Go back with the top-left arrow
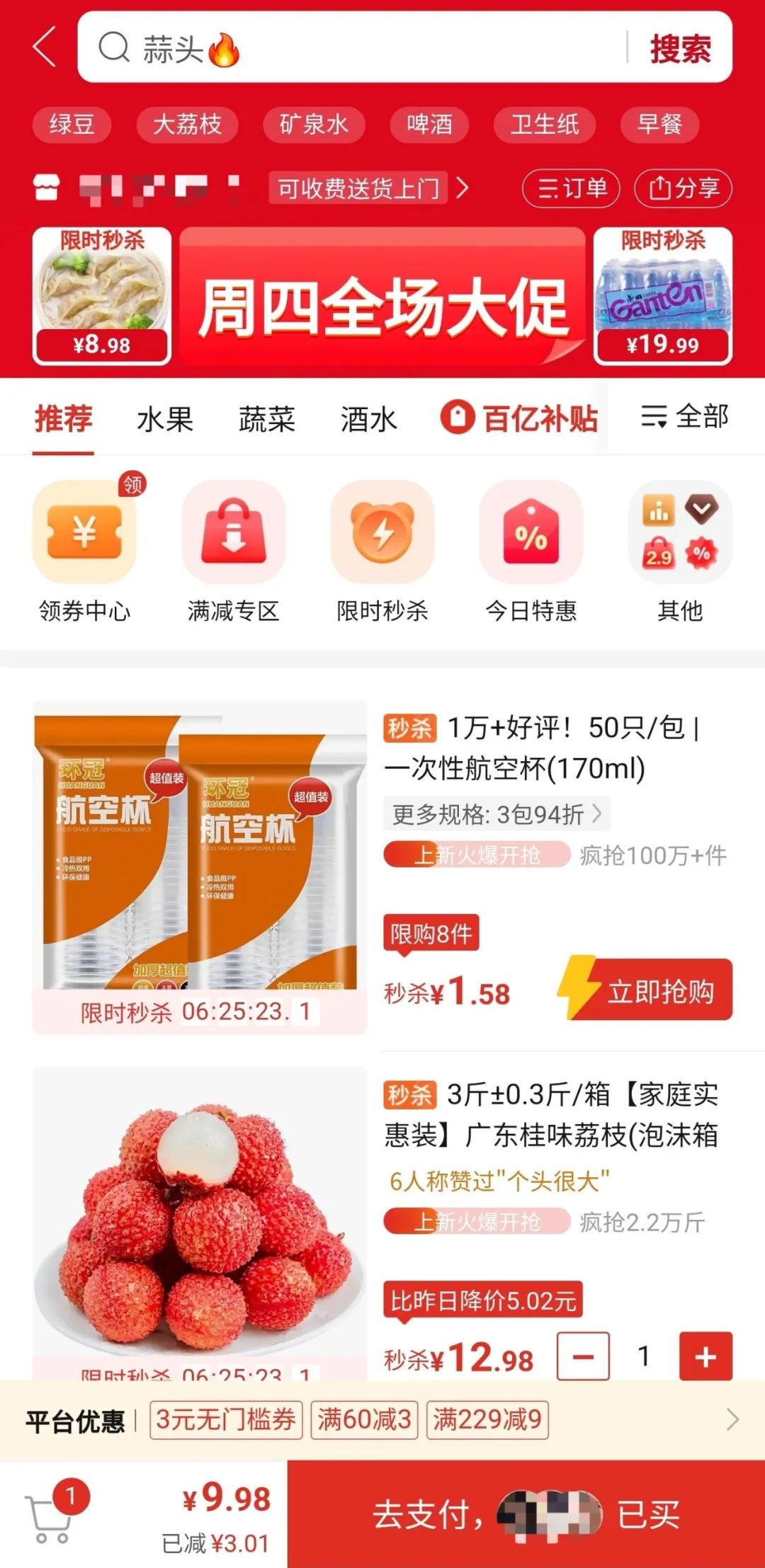The width and height of the screenshot is (765, 1568). click(x=45, y=47)
